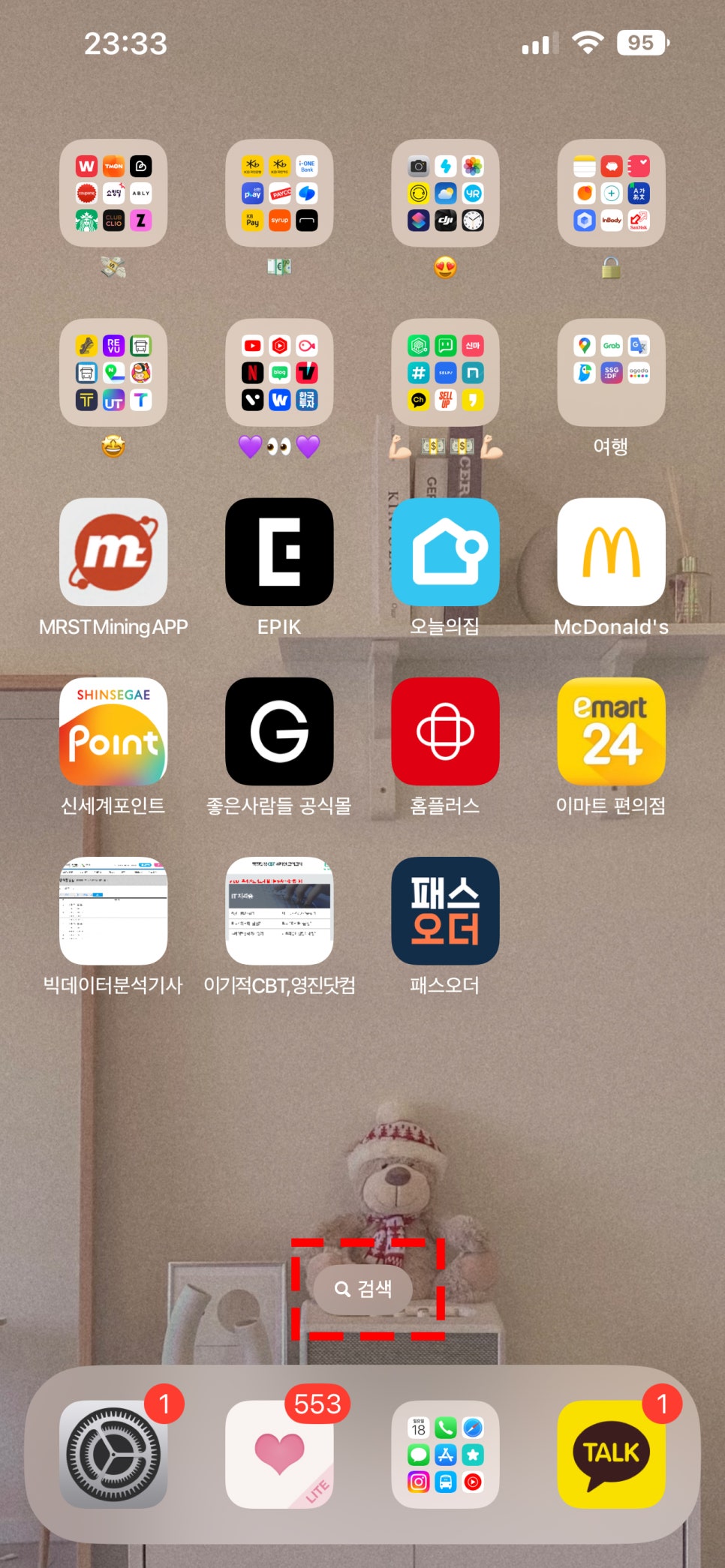Viewport: 725px width, 1568px height.
Task: Open the EPIK app
Action: pyautogui.click(x=279, y=552)
